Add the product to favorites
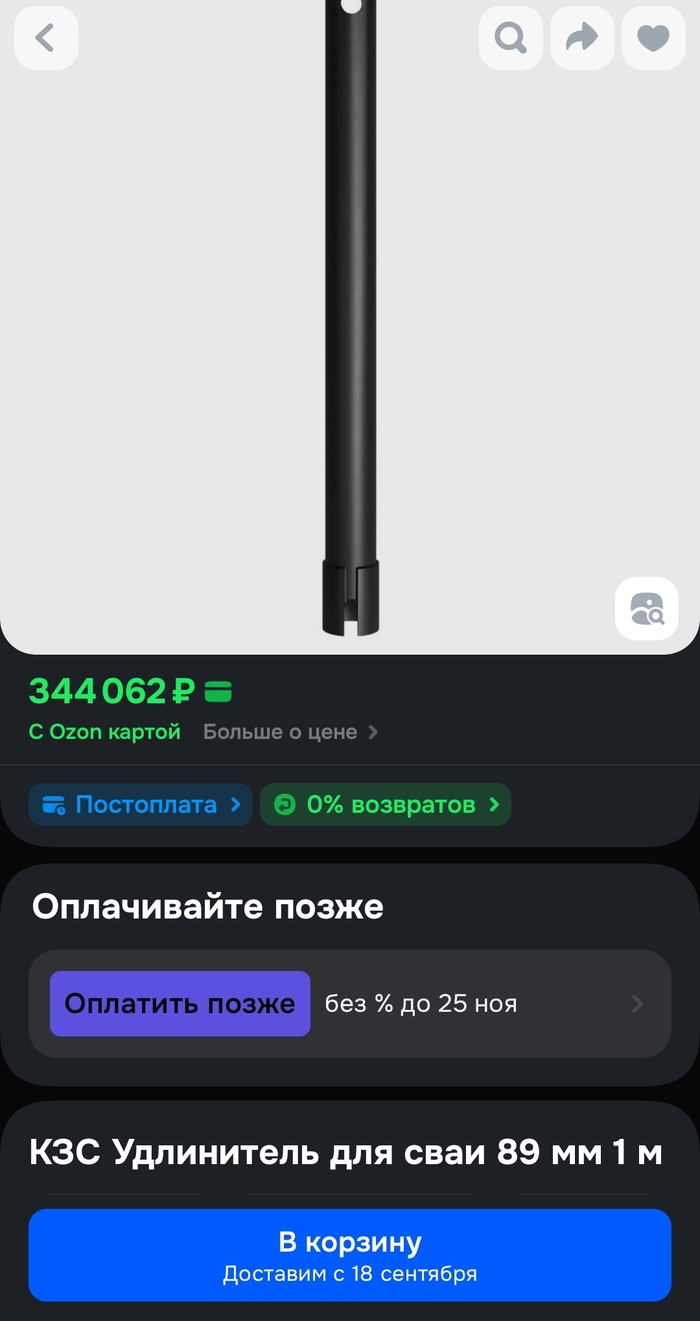 pos(653,38)
